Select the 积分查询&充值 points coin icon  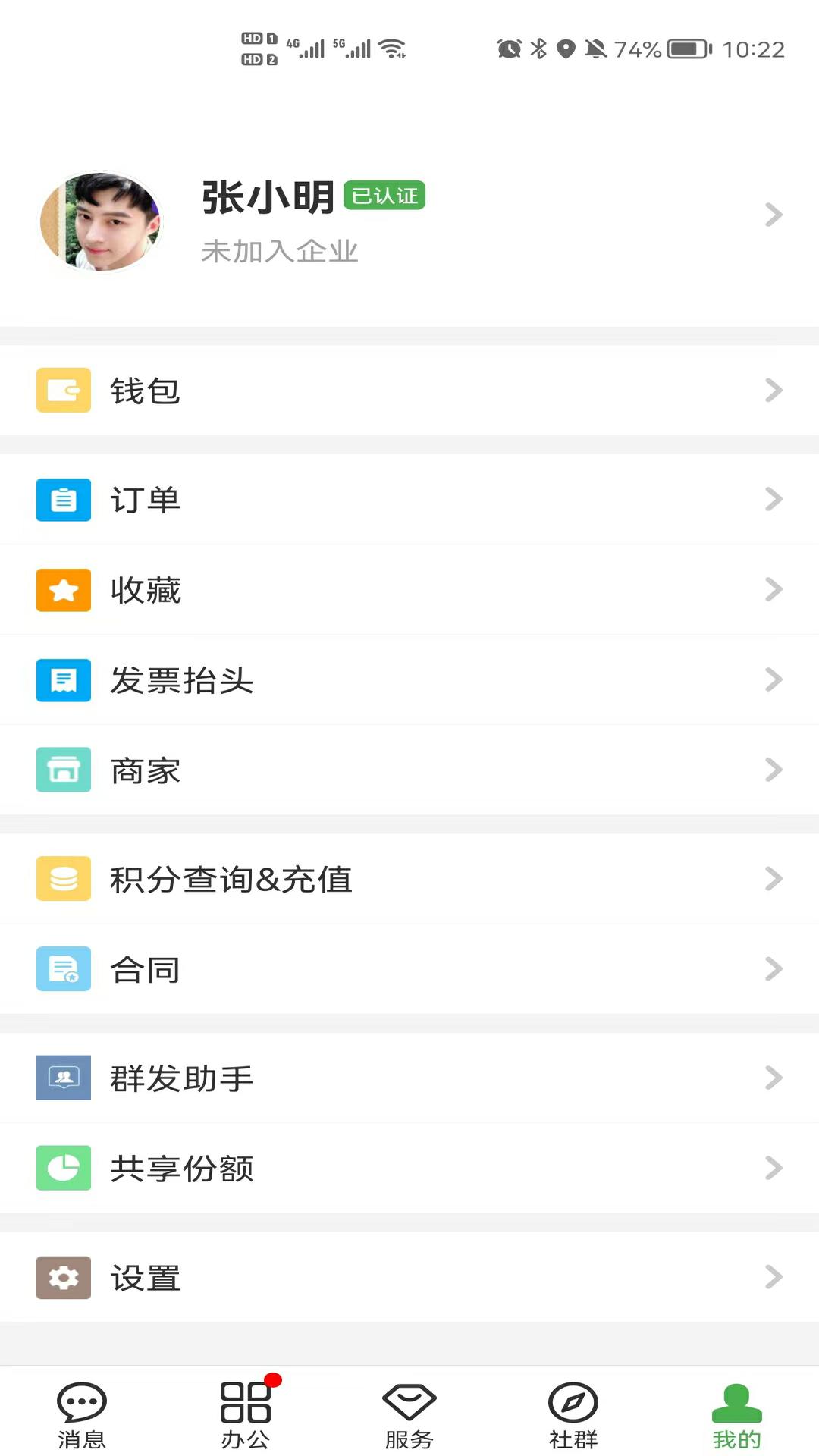pos(63,878)
